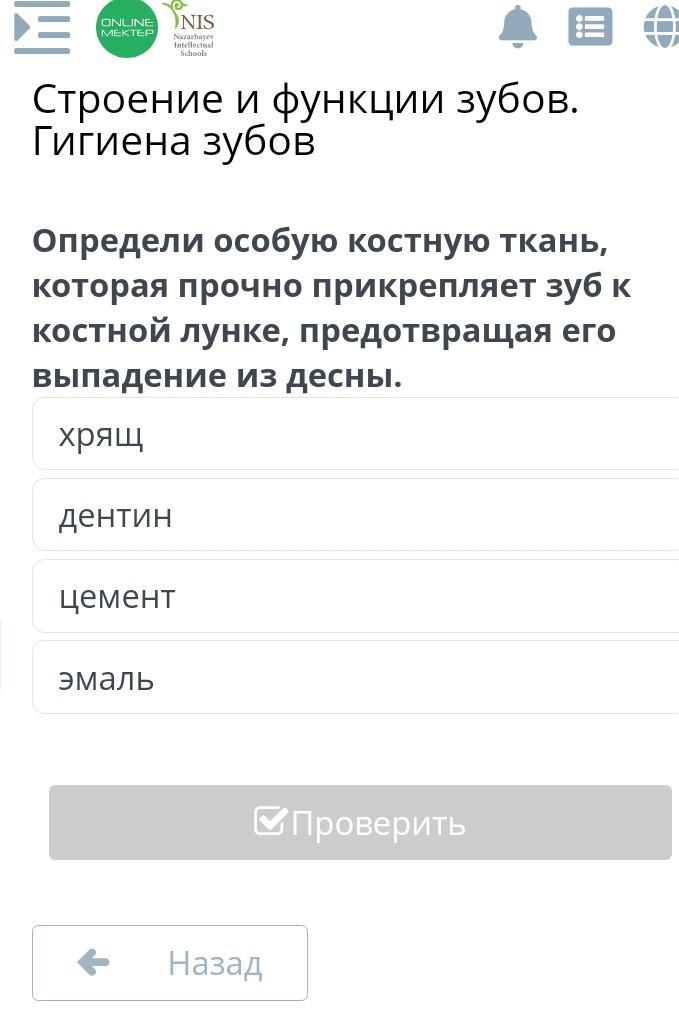
Task: Open the list view icon
Action: coord(590,27)
